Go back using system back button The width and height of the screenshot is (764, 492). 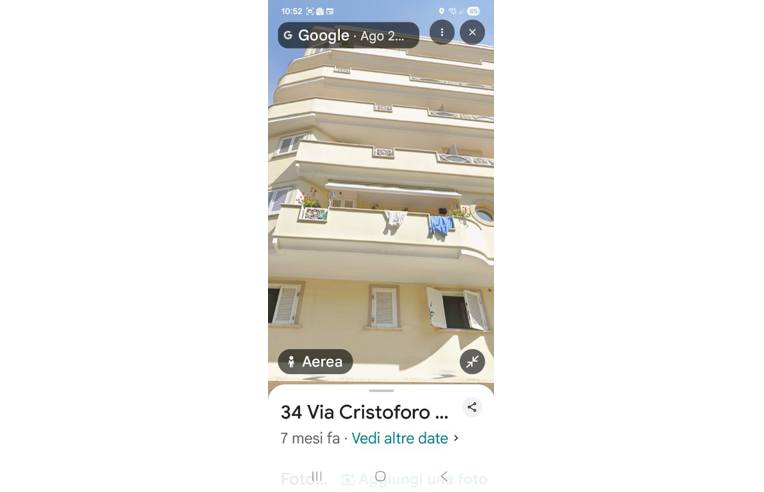[x=444, y=477]
